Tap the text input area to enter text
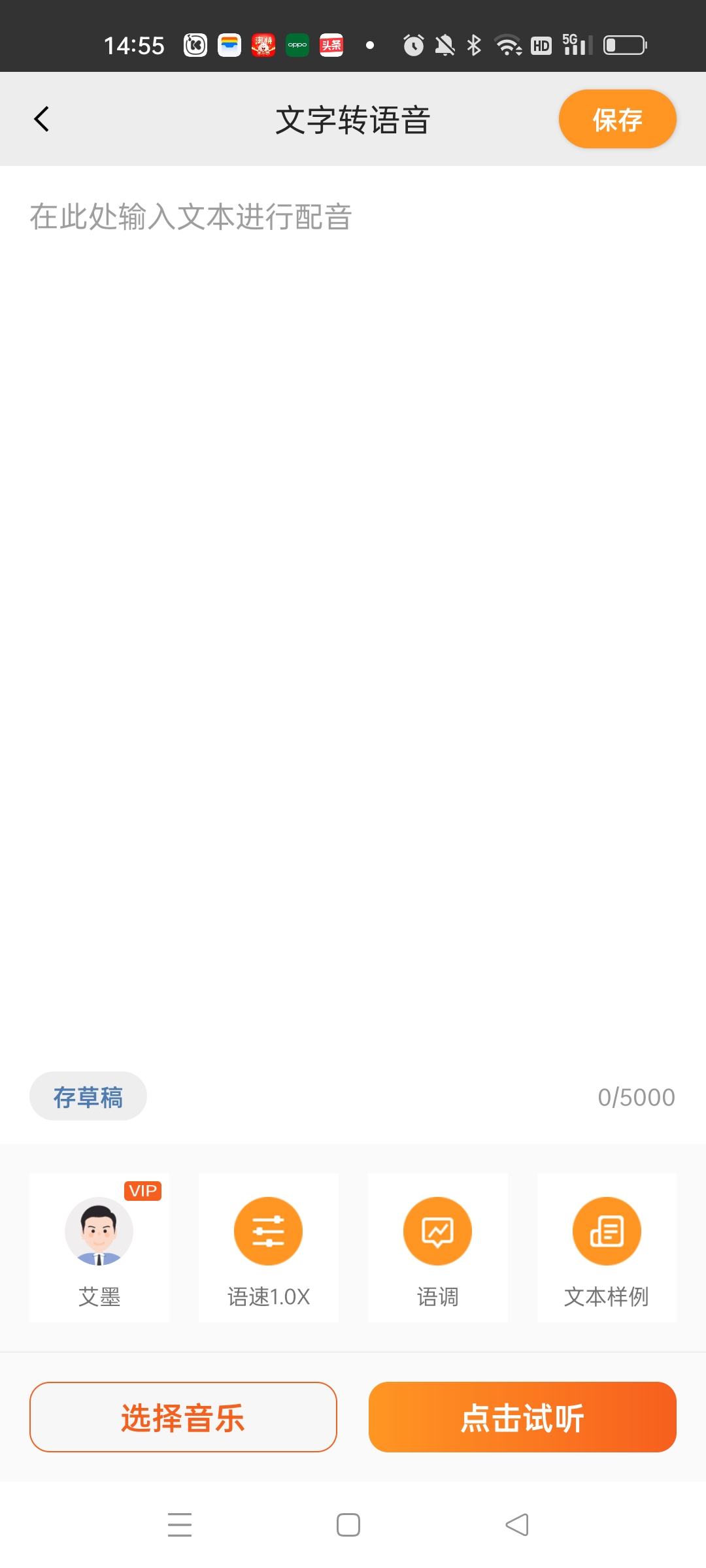The height and width of the screenshot is (1568, 706). point(353,523)
